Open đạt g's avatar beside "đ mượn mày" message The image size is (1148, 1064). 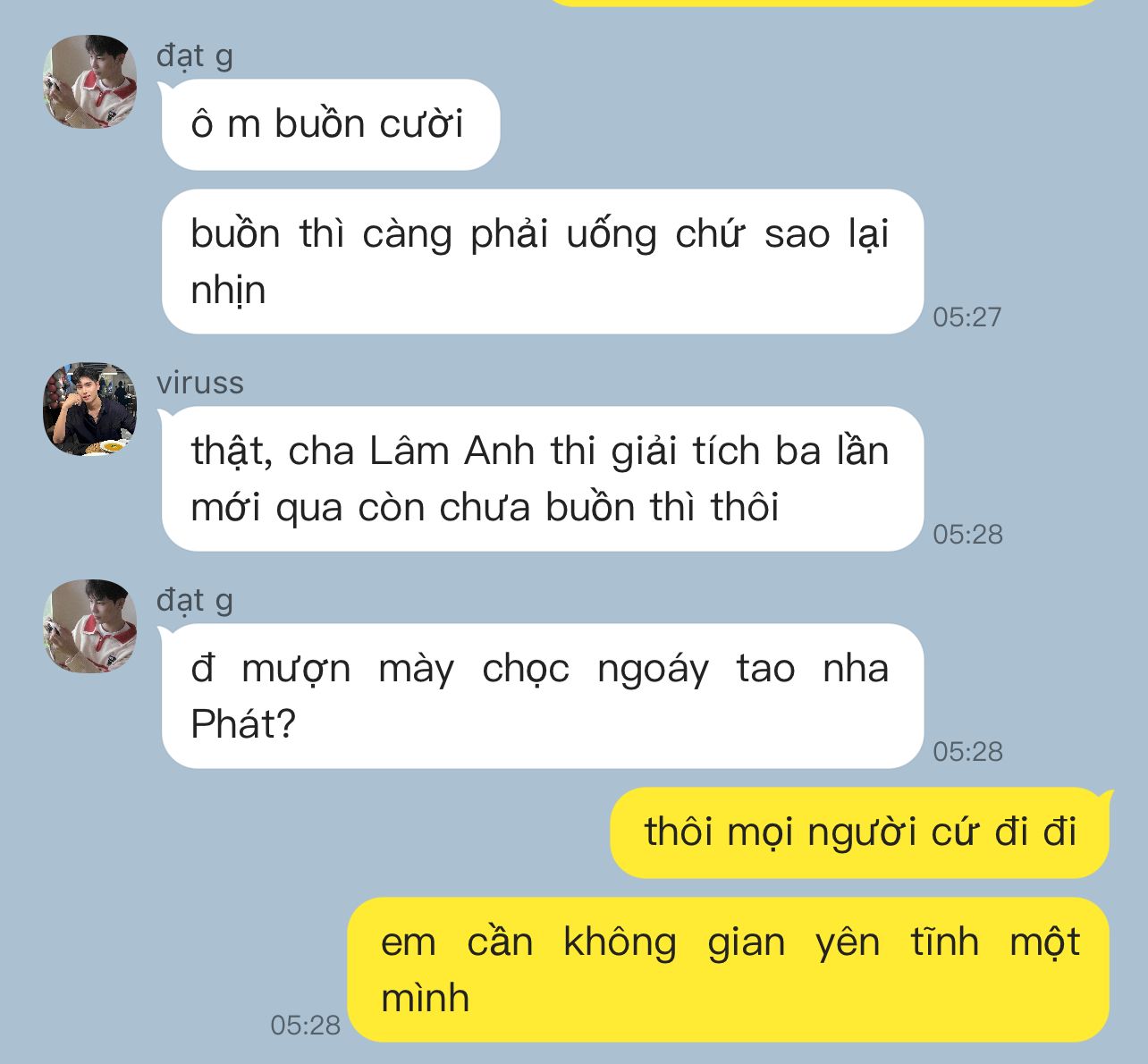(x=89, y=626)
